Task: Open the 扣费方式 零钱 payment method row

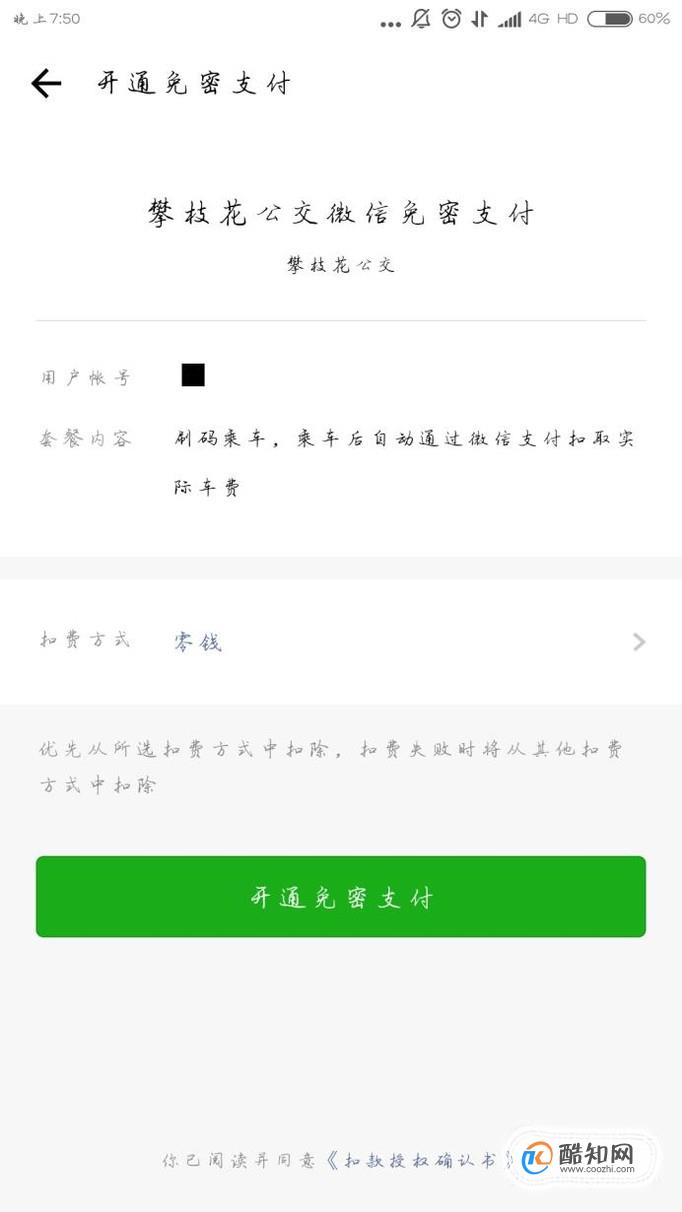Action: [x=341, y=642]
